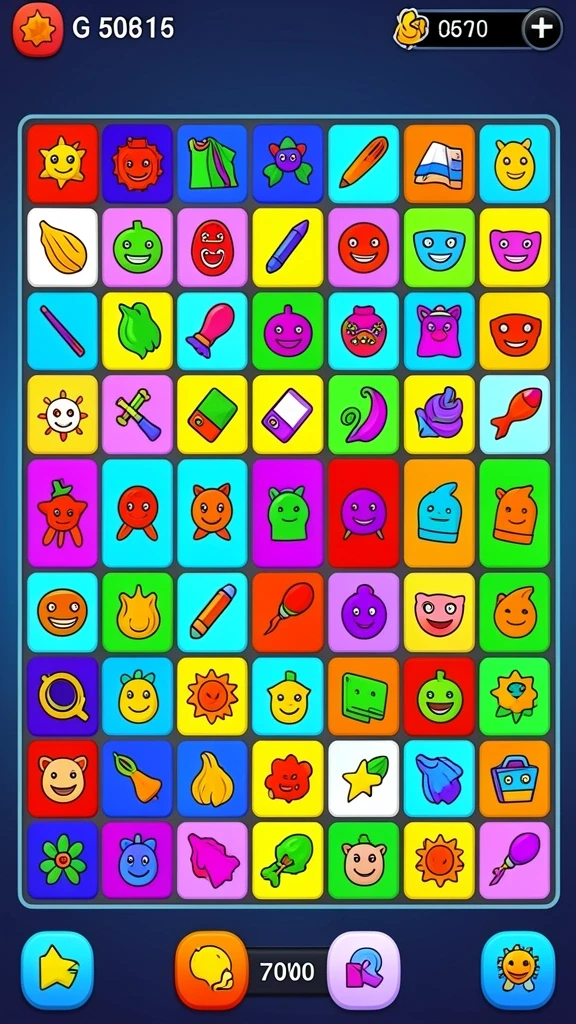
Task: Select the green square face tile on orange
Action: point(363,696)
